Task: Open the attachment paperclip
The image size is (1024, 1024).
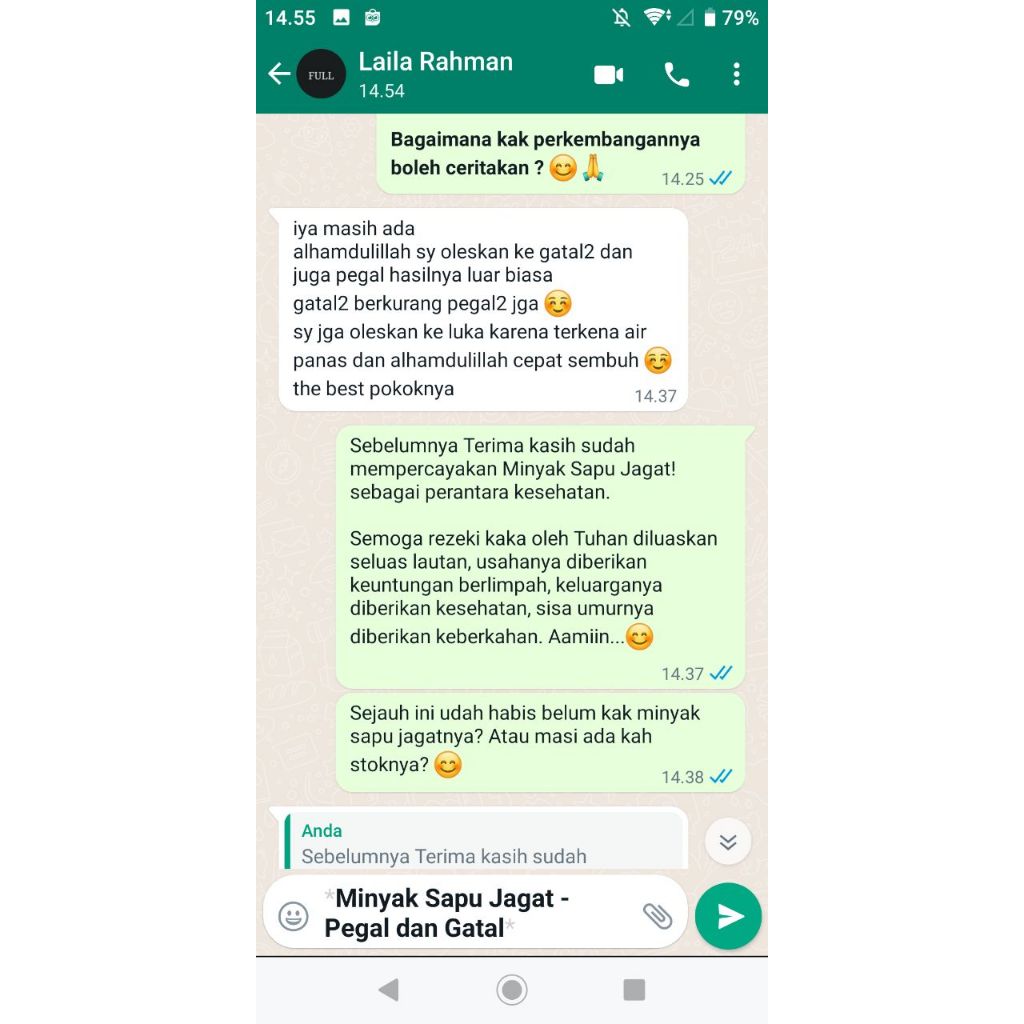Action: coord(657,915)
